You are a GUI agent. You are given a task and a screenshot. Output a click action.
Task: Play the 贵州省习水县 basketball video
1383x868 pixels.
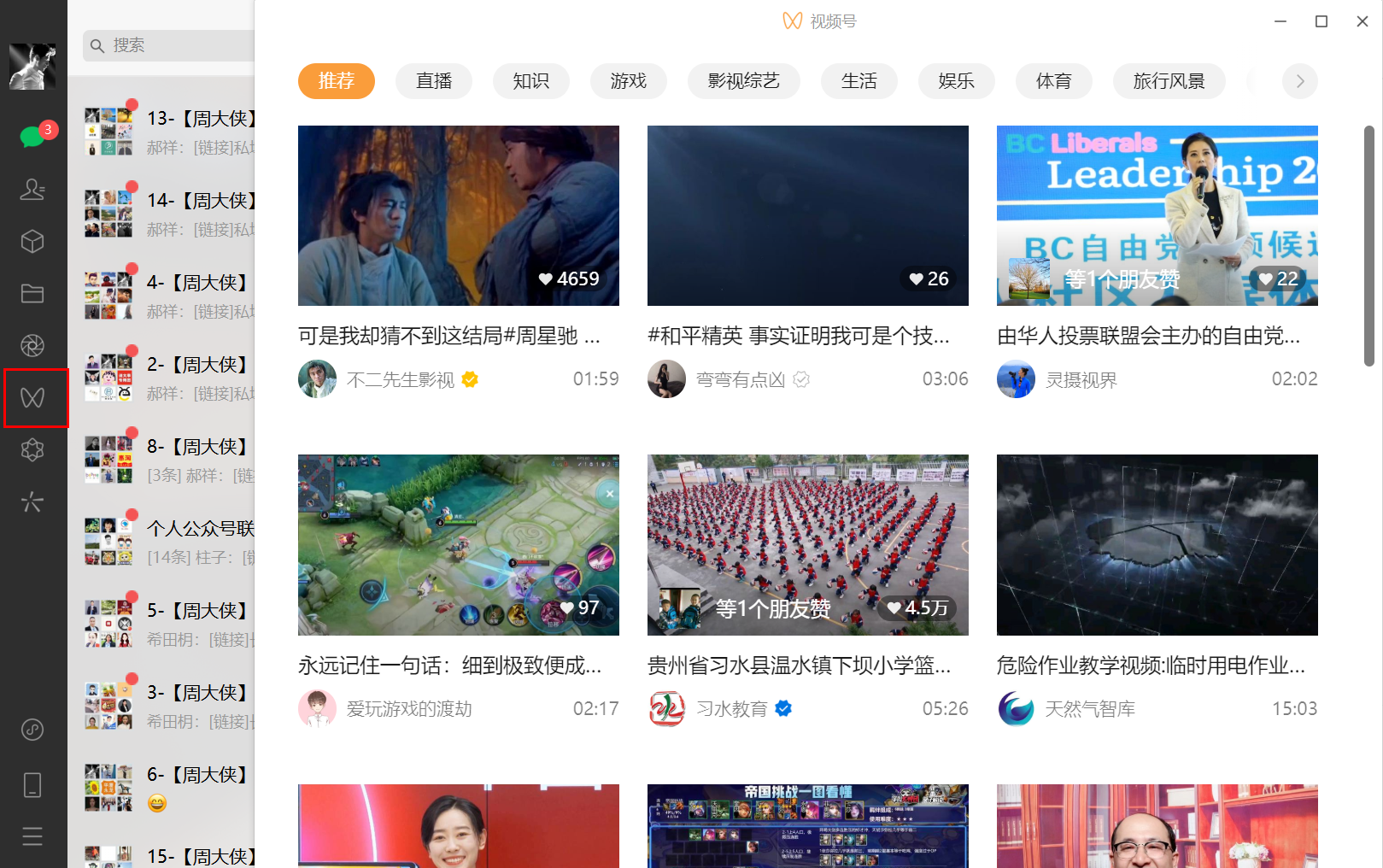click(807, 544)
